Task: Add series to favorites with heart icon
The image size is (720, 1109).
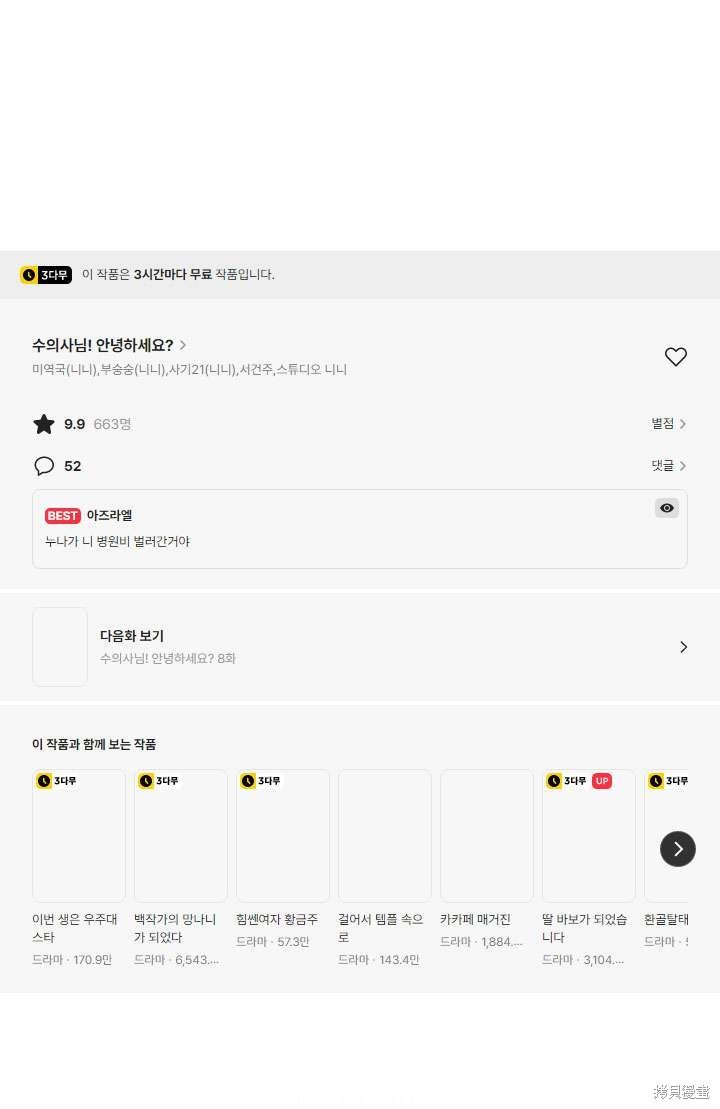Action: pos(676,357)
